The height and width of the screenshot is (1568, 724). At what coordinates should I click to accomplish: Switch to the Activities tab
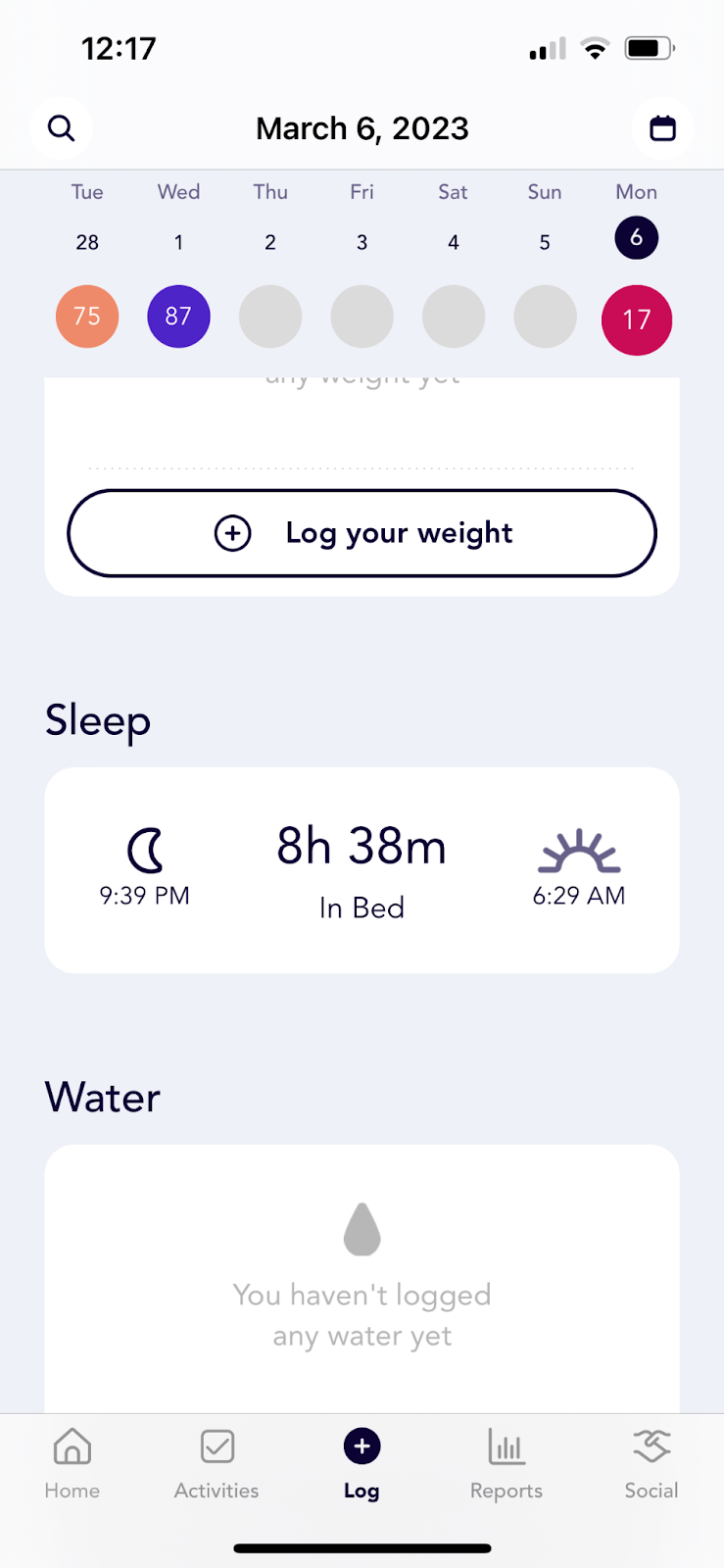pyautogui.click(x=217, y=1464)
